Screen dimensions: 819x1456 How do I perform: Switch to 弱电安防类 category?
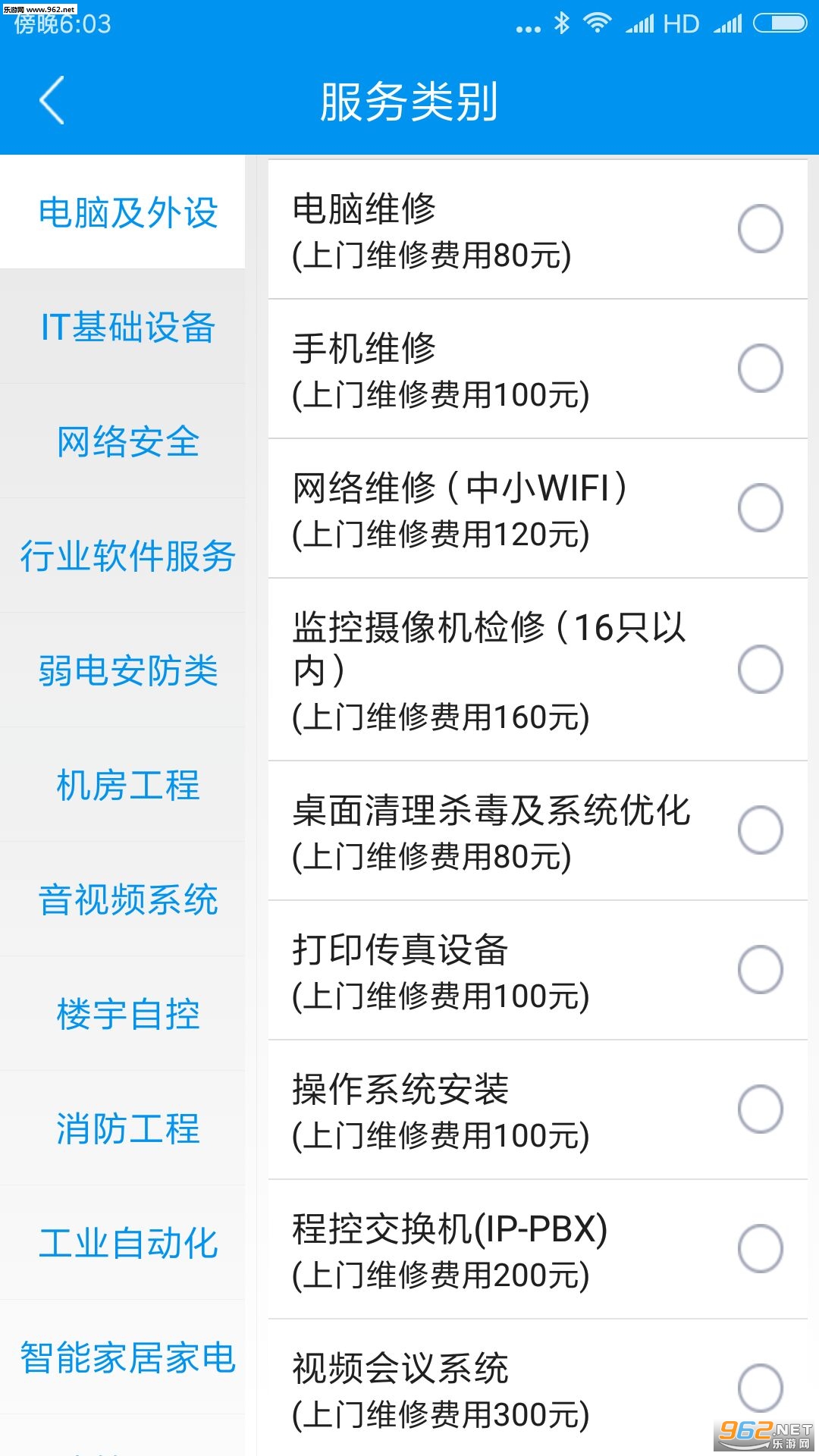[x=127, y=670]
